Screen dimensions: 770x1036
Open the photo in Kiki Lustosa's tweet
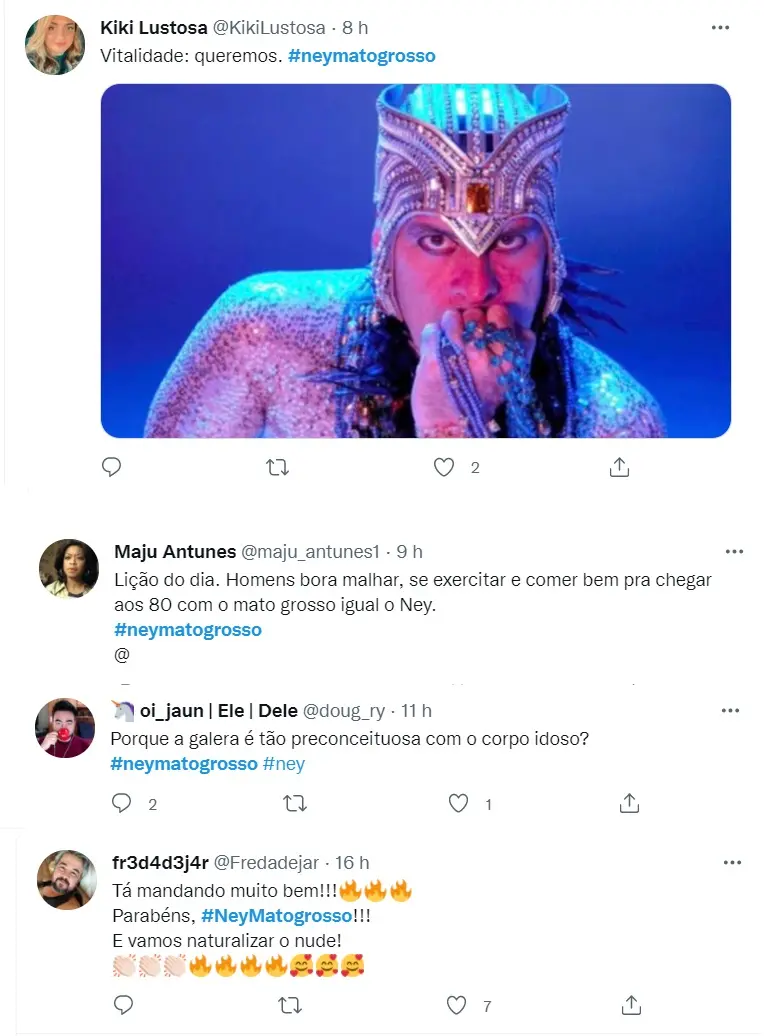click(x=415, y=261)
